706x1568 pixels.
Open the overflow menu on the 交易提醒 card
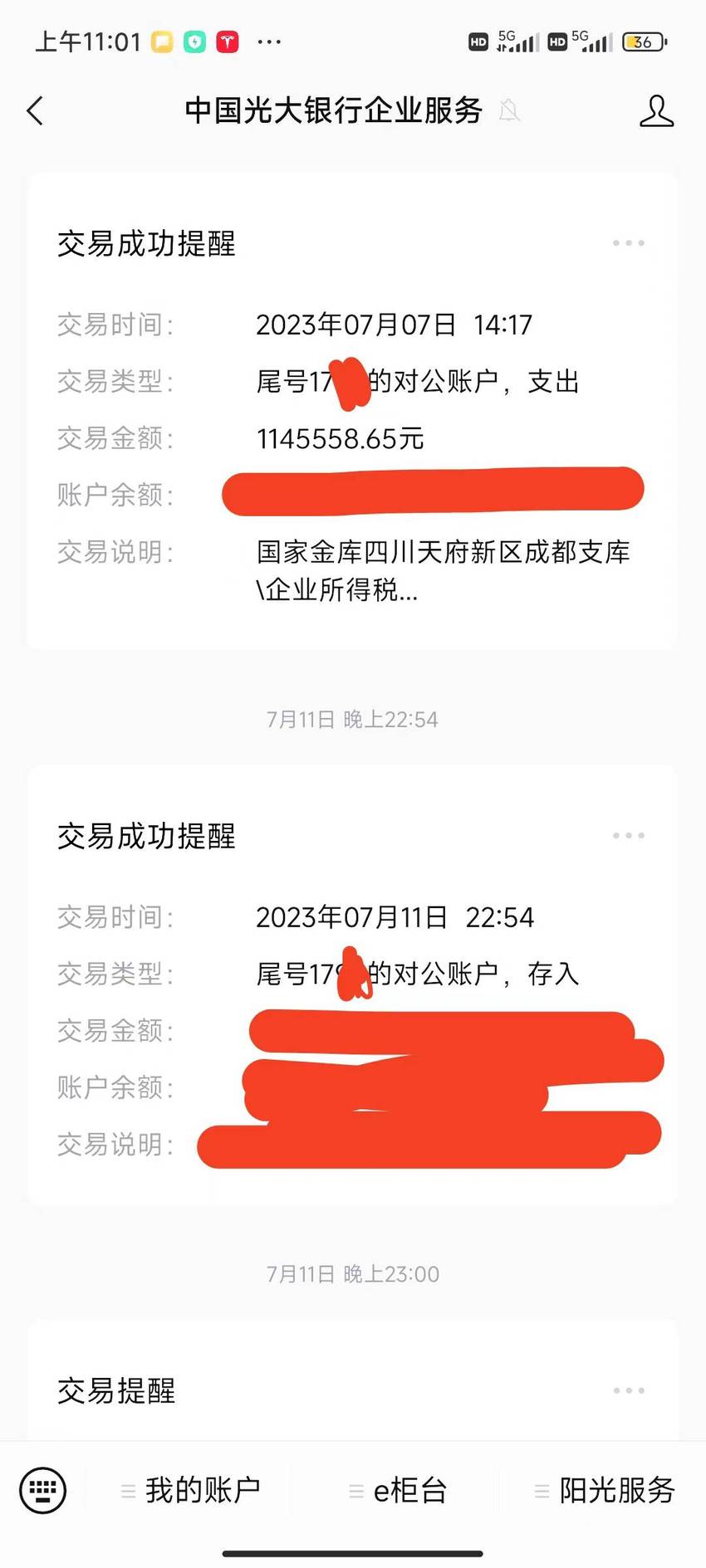pos(629,1390)
